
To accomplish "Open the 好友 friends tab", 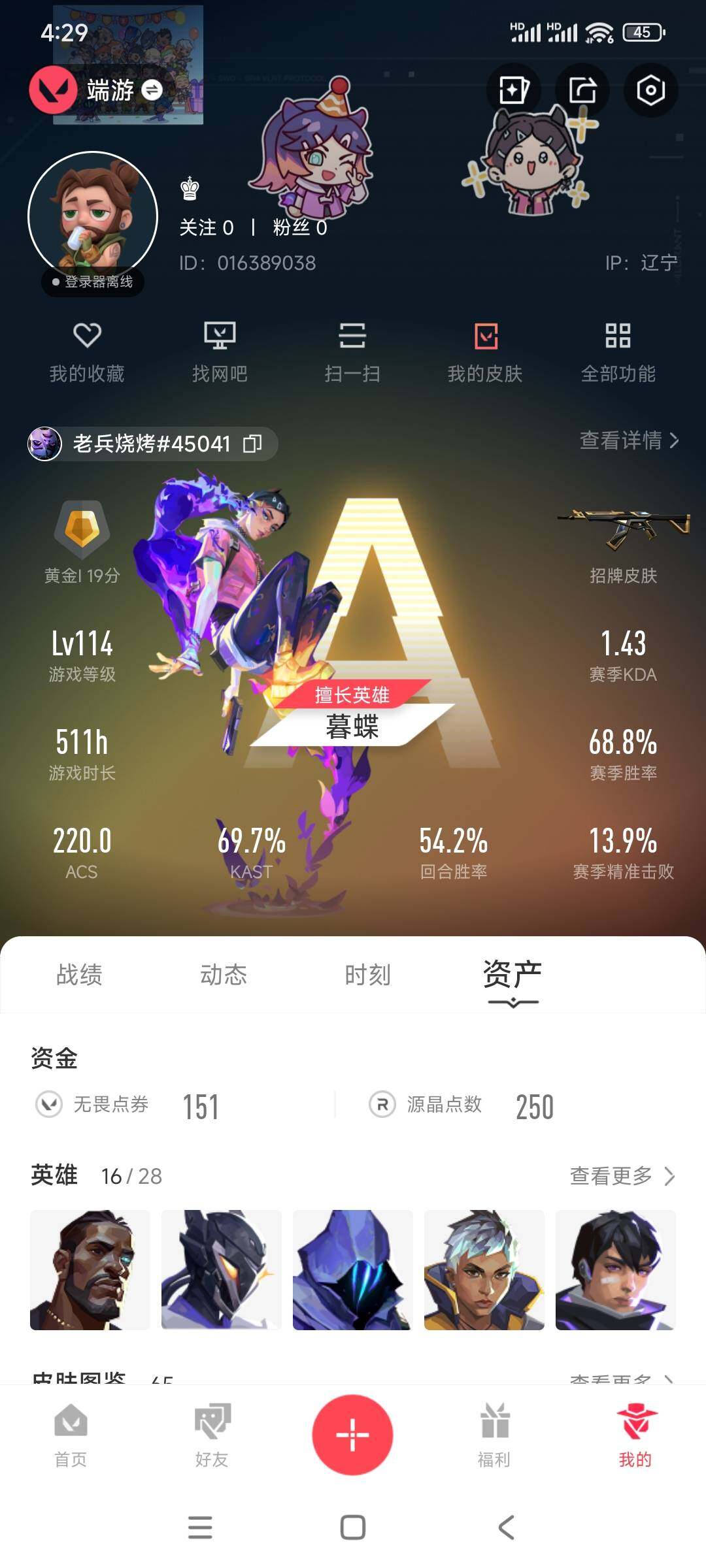I will pos(212,1435).
